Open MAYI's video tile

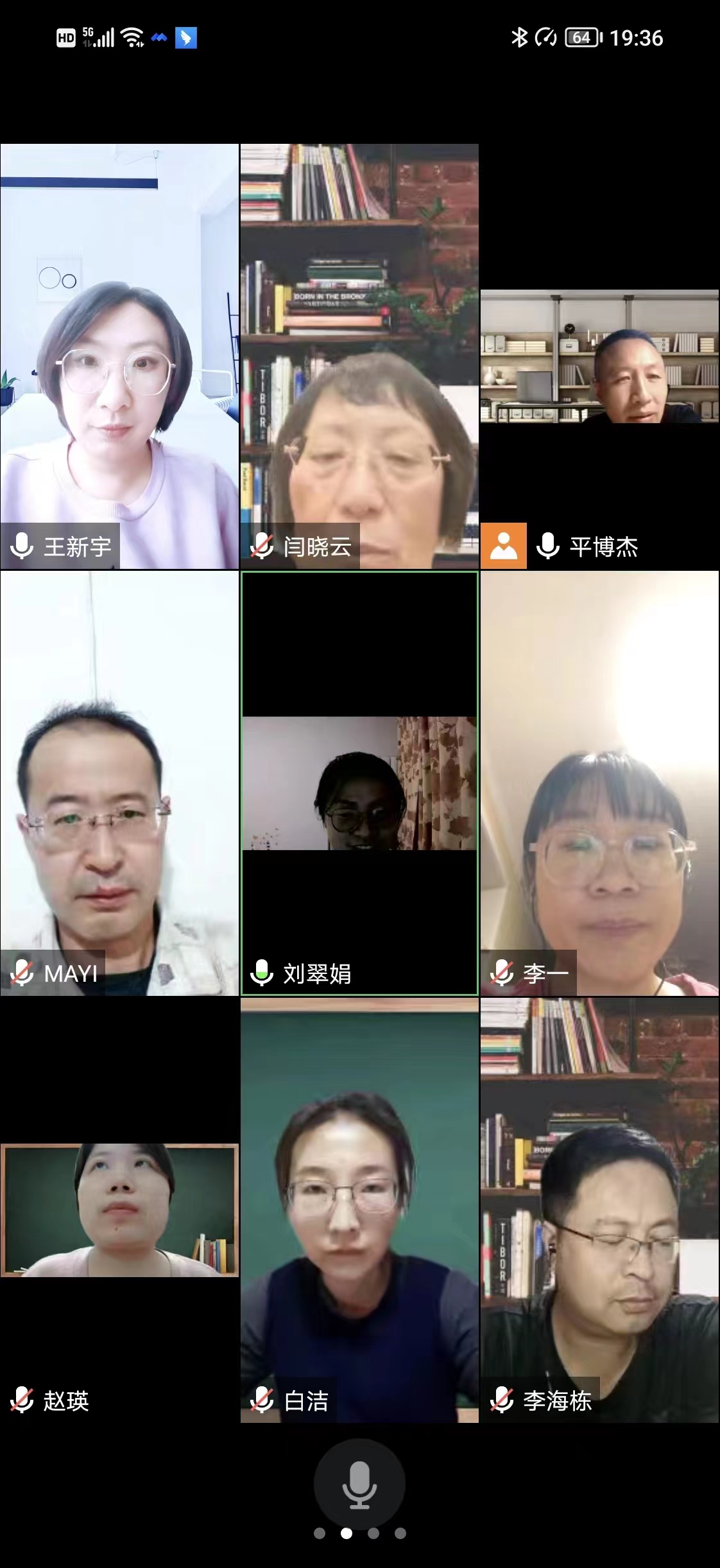point(119,783)
